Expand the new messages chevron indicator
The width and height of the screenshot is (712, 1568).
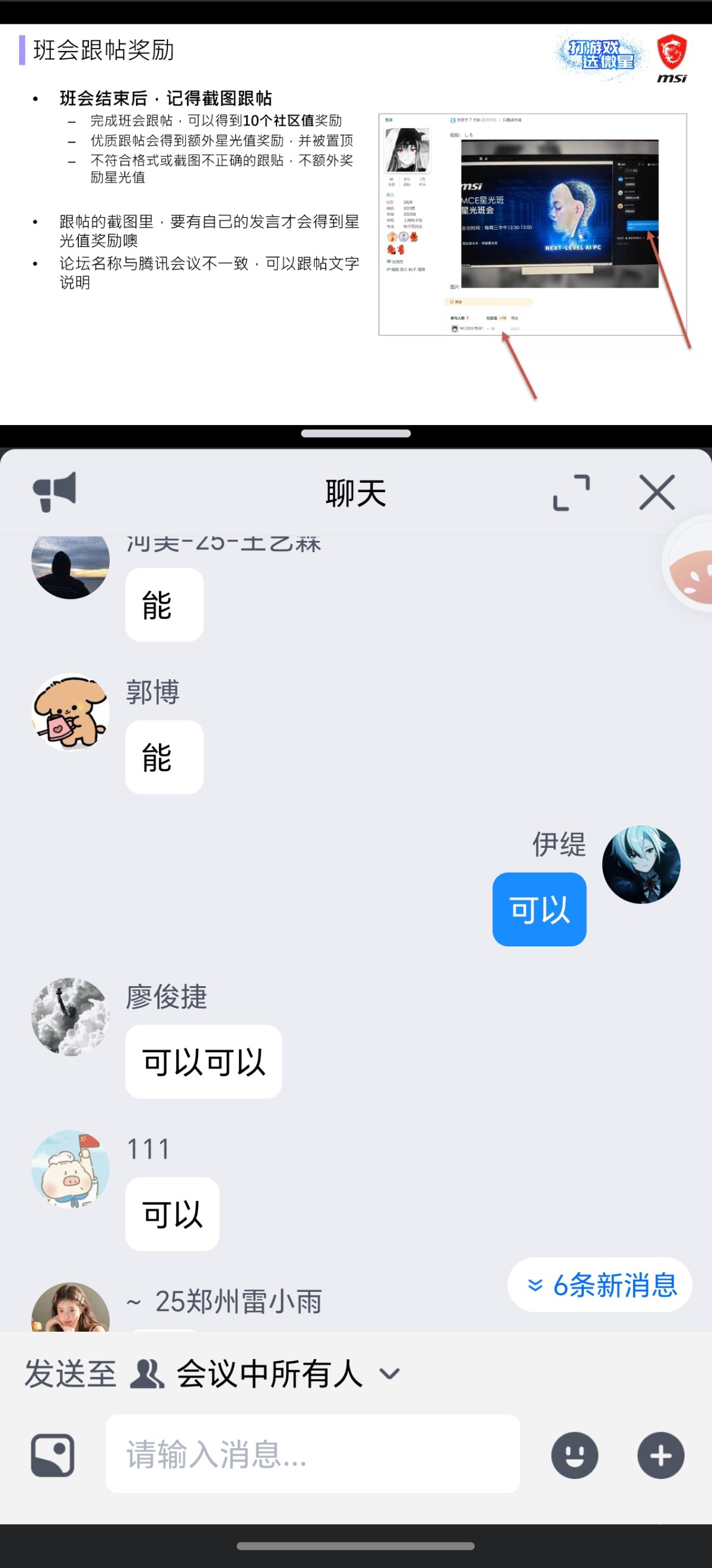point(535,1284)
